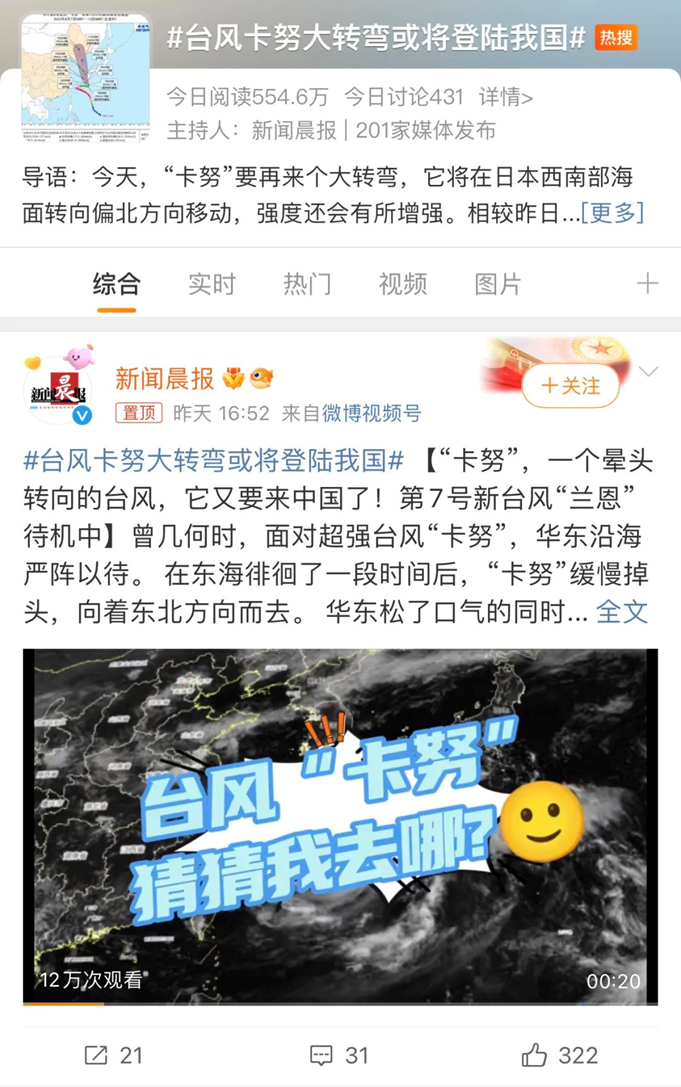The width and height of the screenshot is (681, 1087).
Task: Switch to the 实时 tab
Action: pos(212,284)
